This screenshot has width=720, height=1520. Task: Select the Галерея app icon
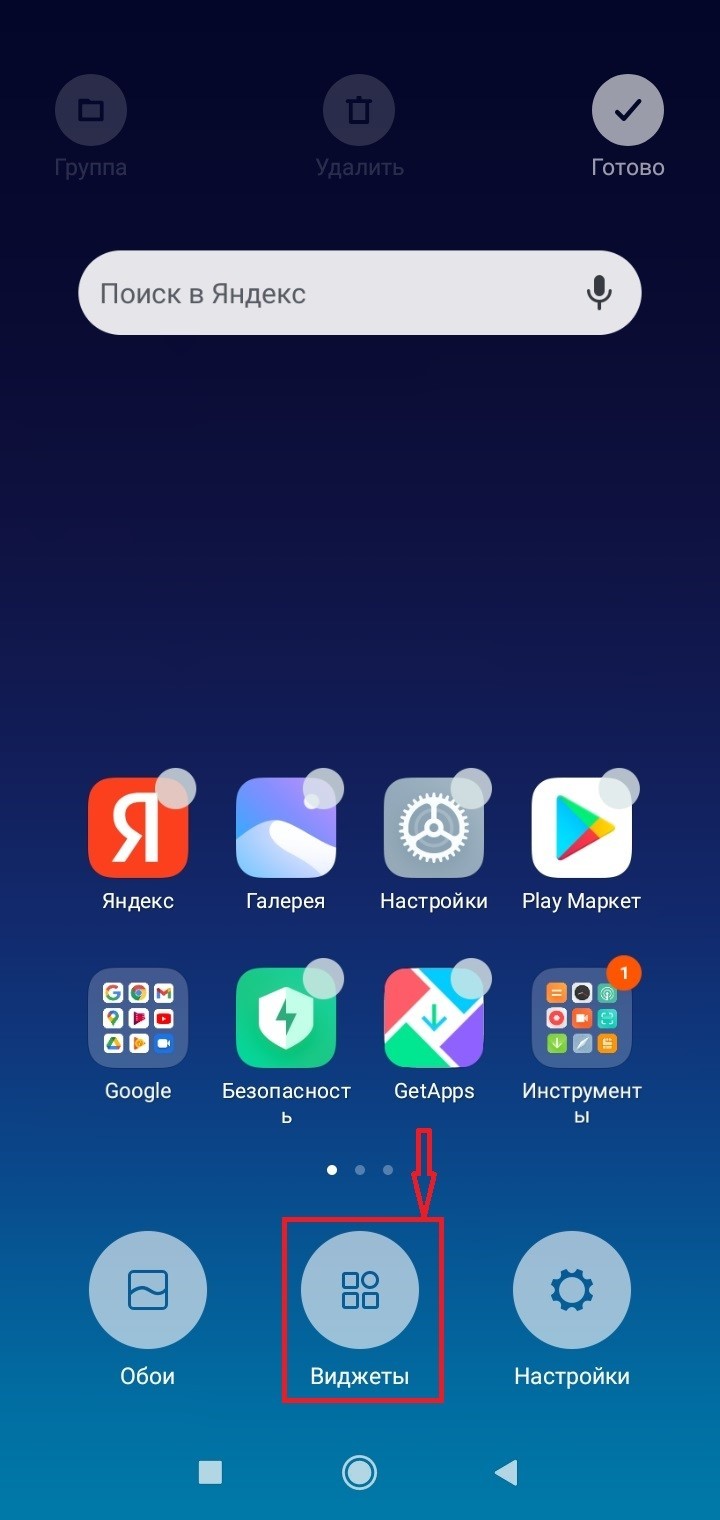(286, 827)
